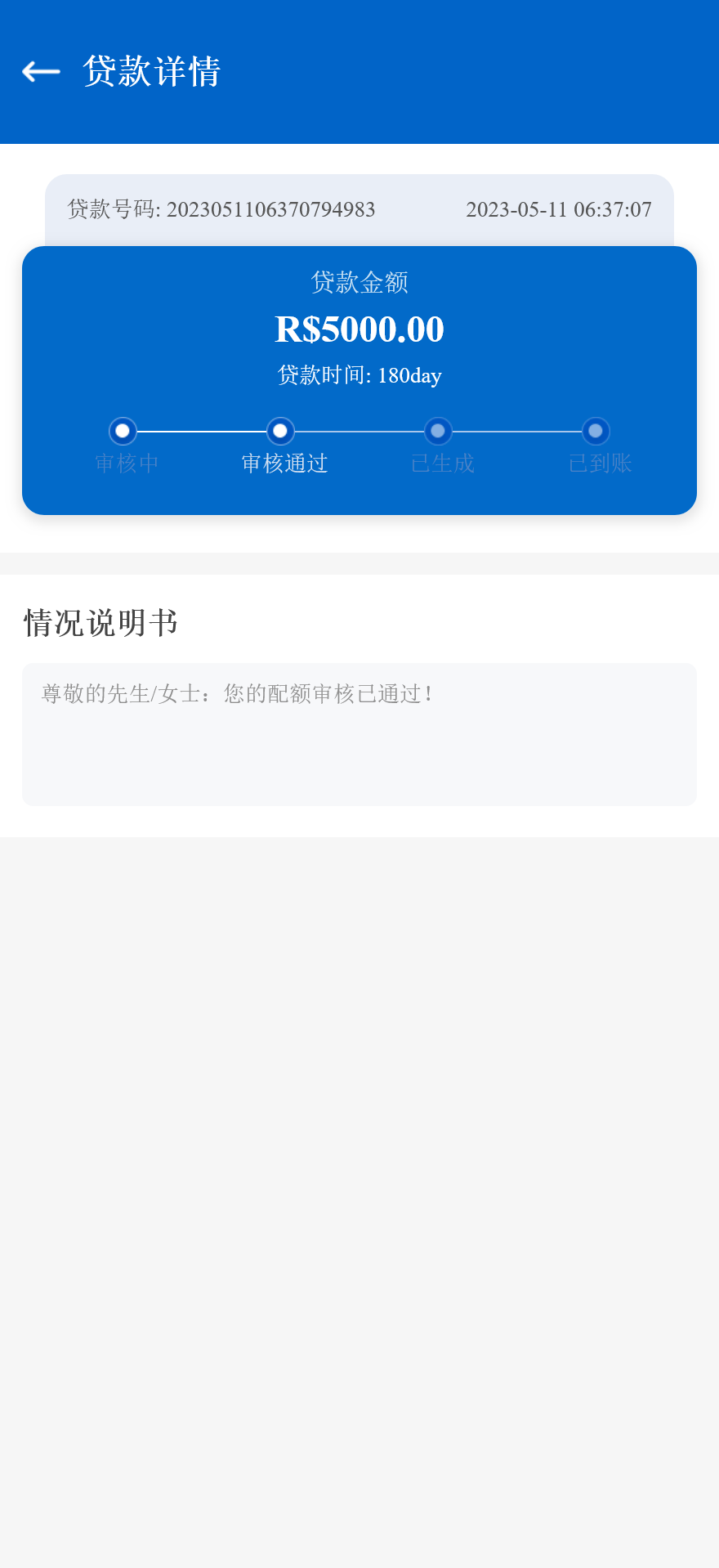
Task: Expand the 情况说明书 section
Action: (359, 734)
